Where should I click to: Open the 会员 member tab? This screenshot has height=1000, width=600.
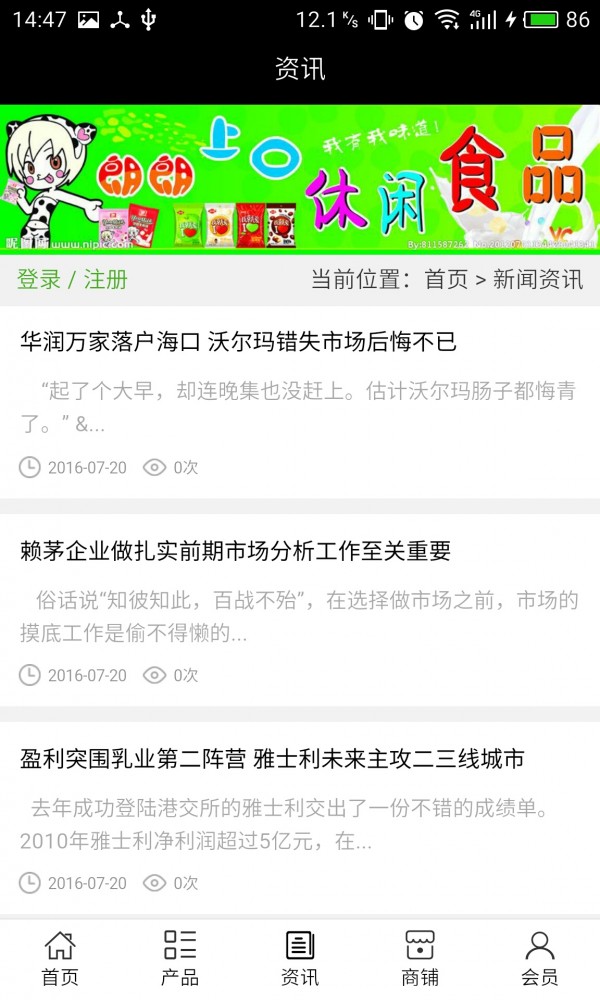coord(540,958)
